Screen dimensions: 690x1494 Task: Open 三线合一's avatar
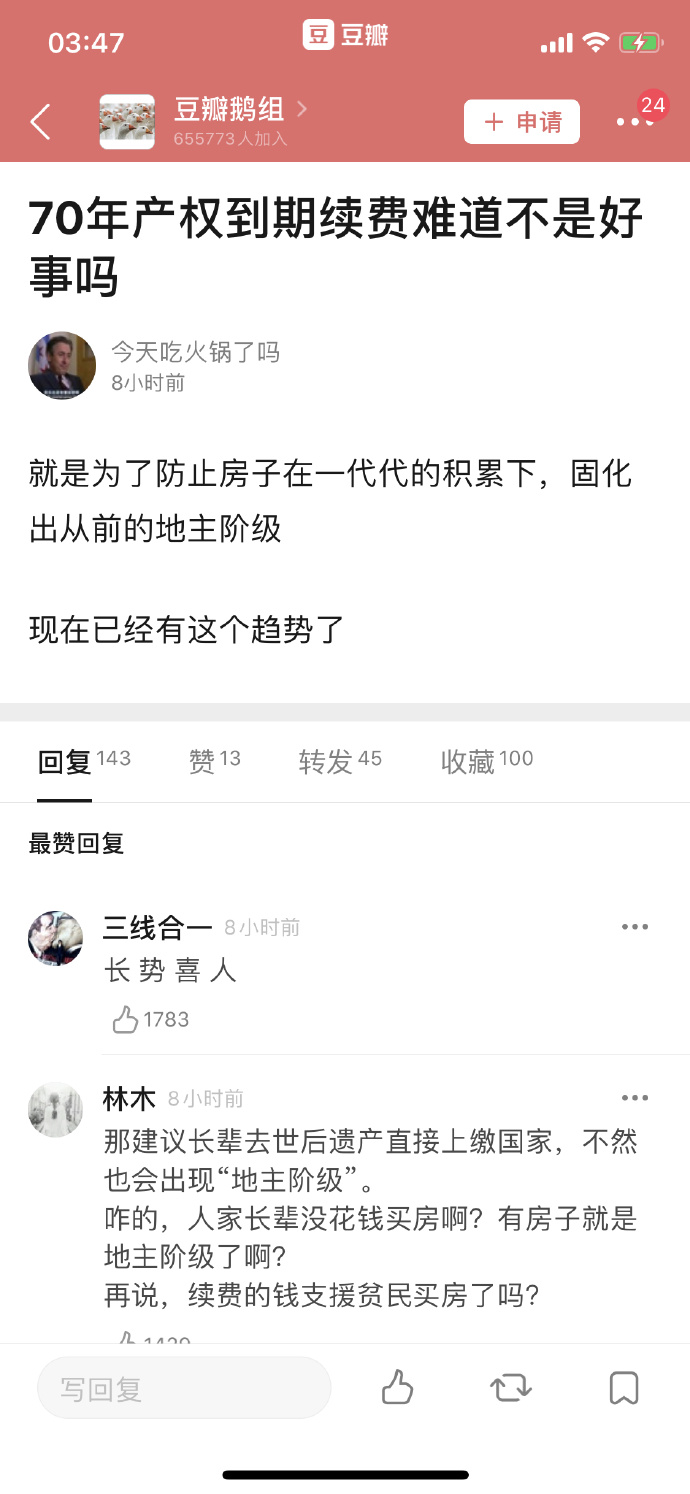click(55, 938)
